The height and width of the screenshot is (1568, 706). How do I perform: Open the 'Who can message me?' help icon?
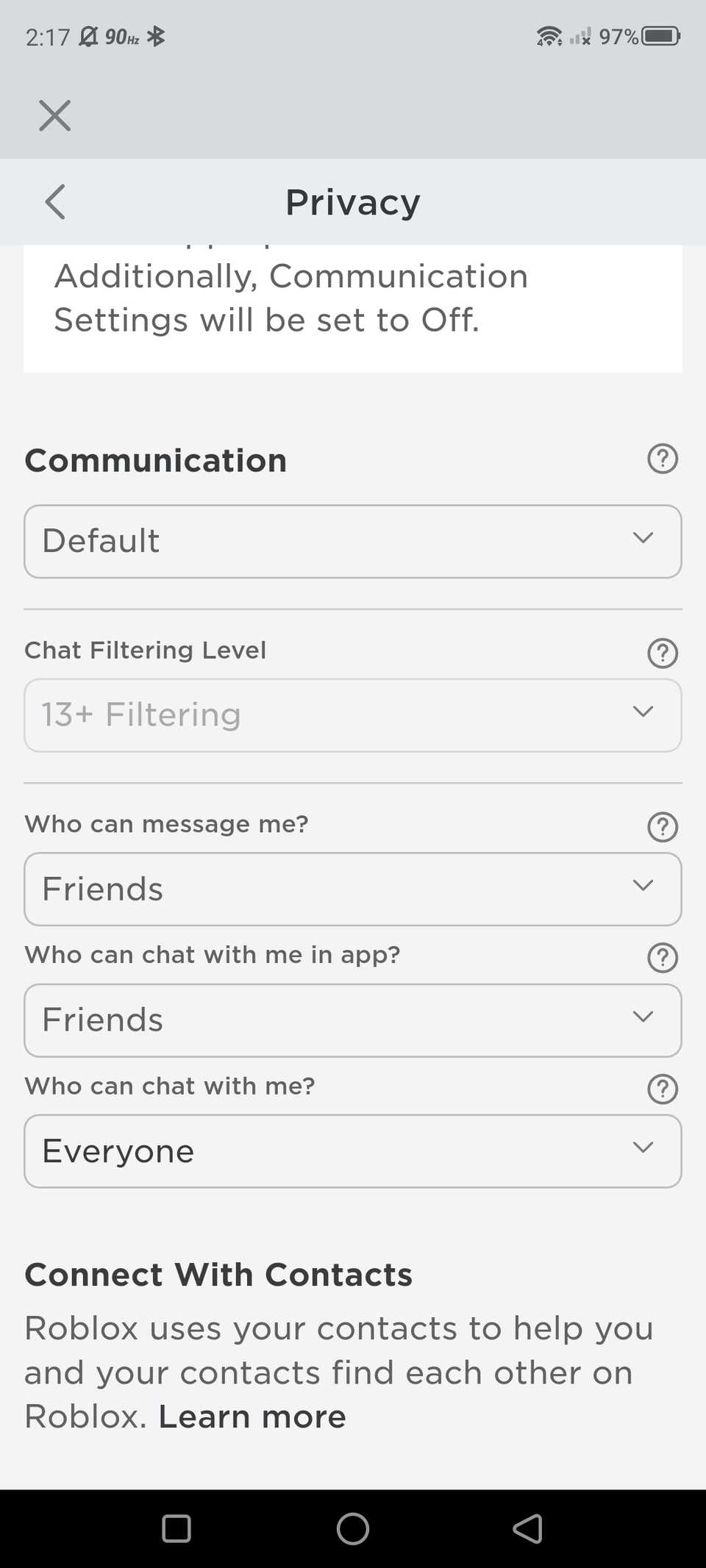(x=662, y=826)
